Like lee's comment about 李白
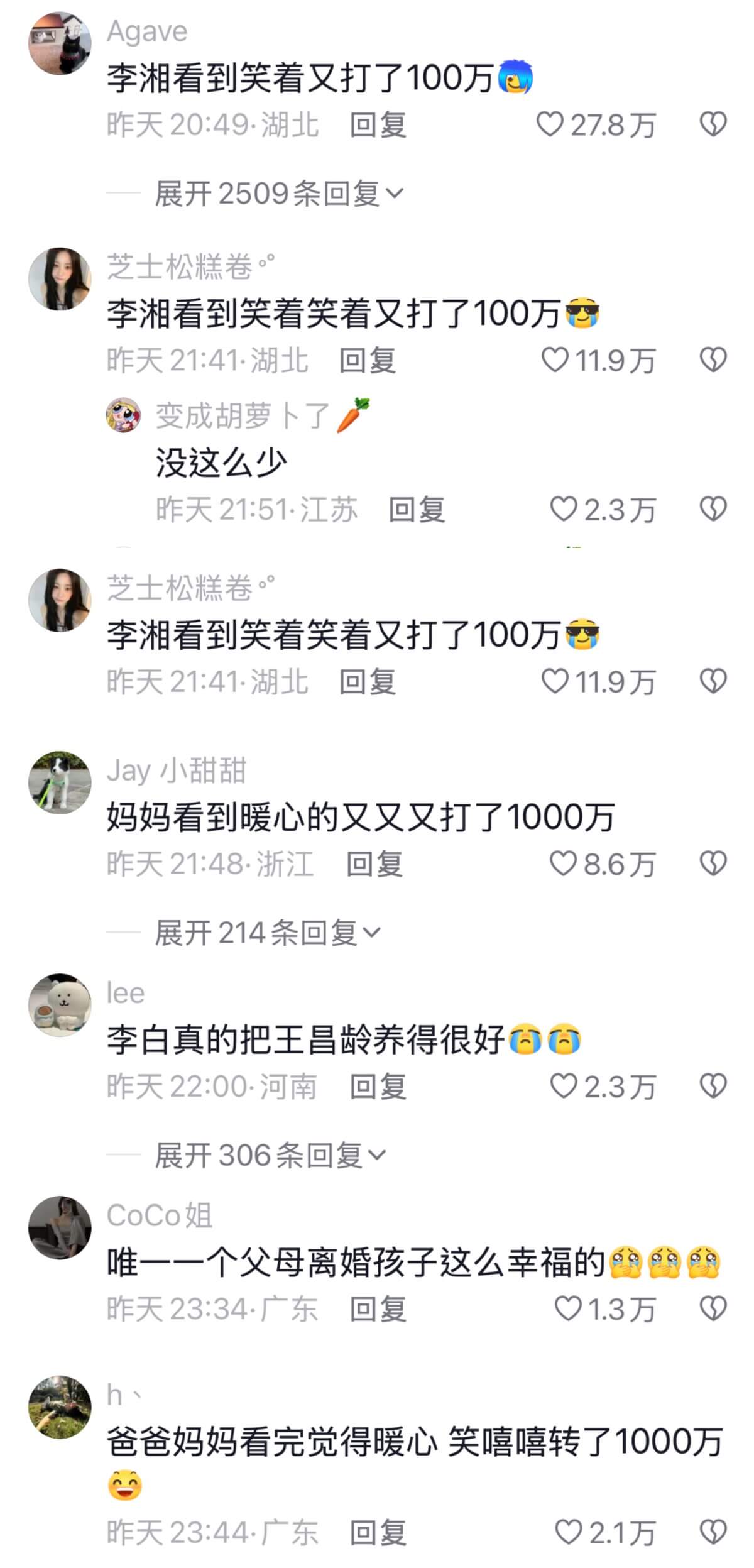Viewport: 754px width, 1568px height. point(563,1086)
